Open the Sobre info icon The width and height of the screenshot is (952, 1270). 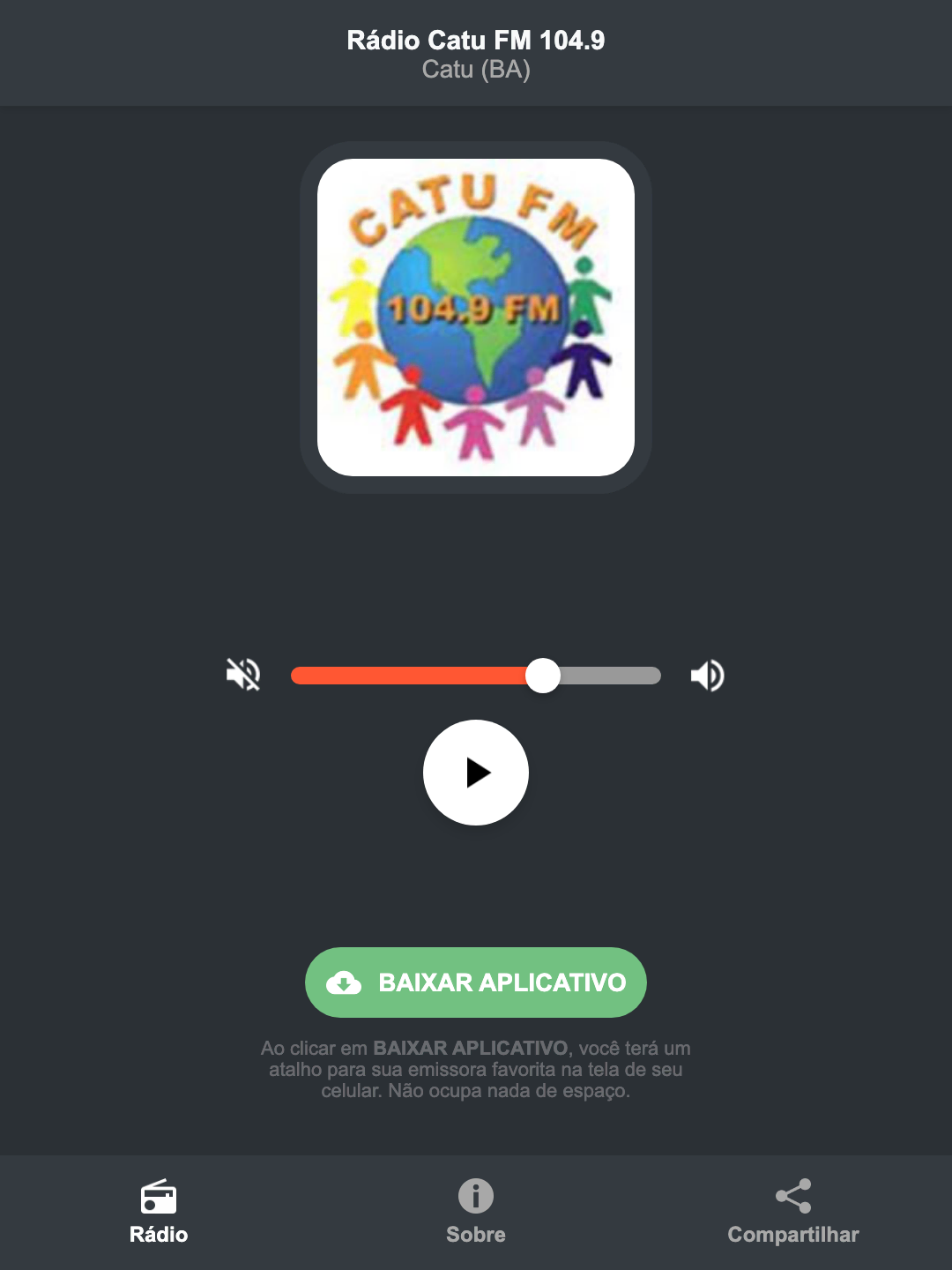tap(475, 1198)
